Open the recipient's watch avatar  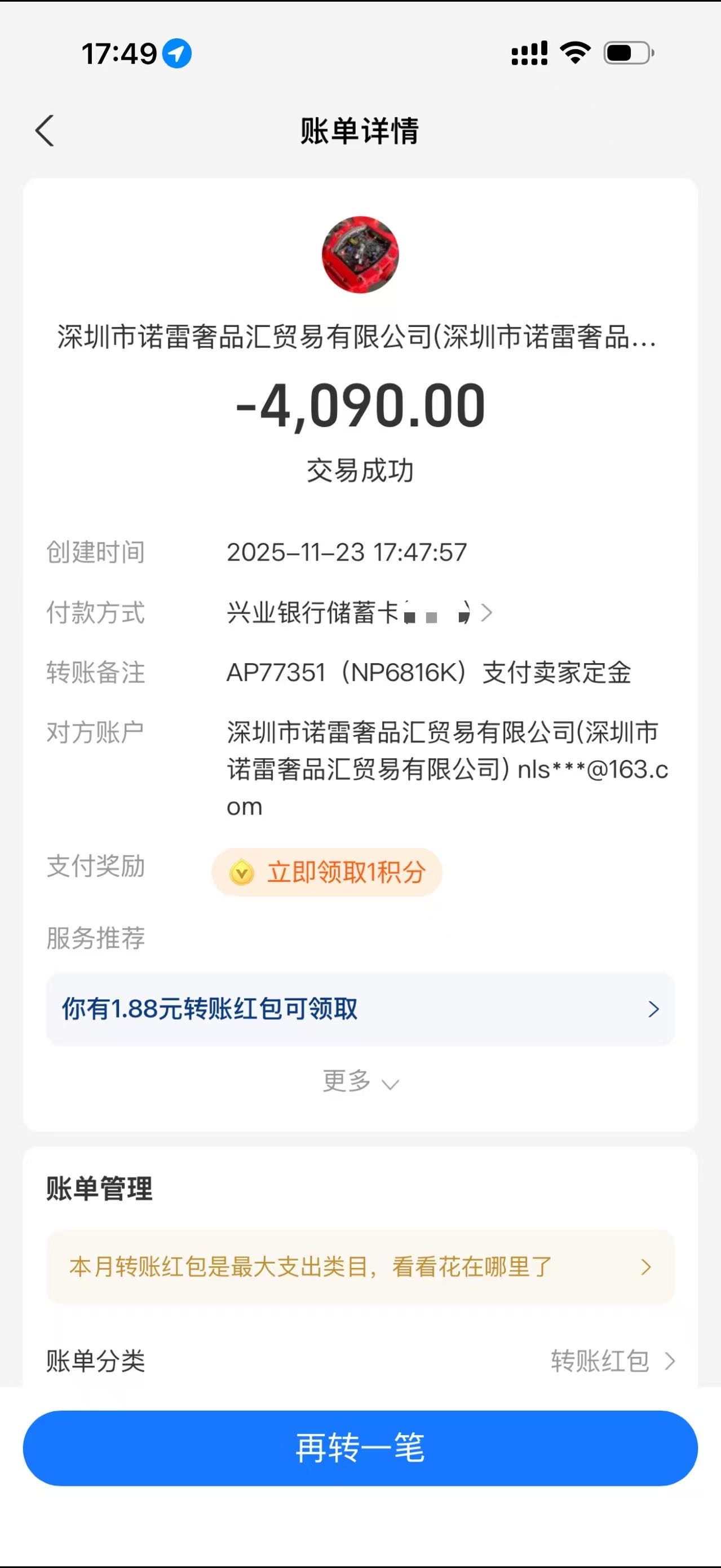click(360, 254)
